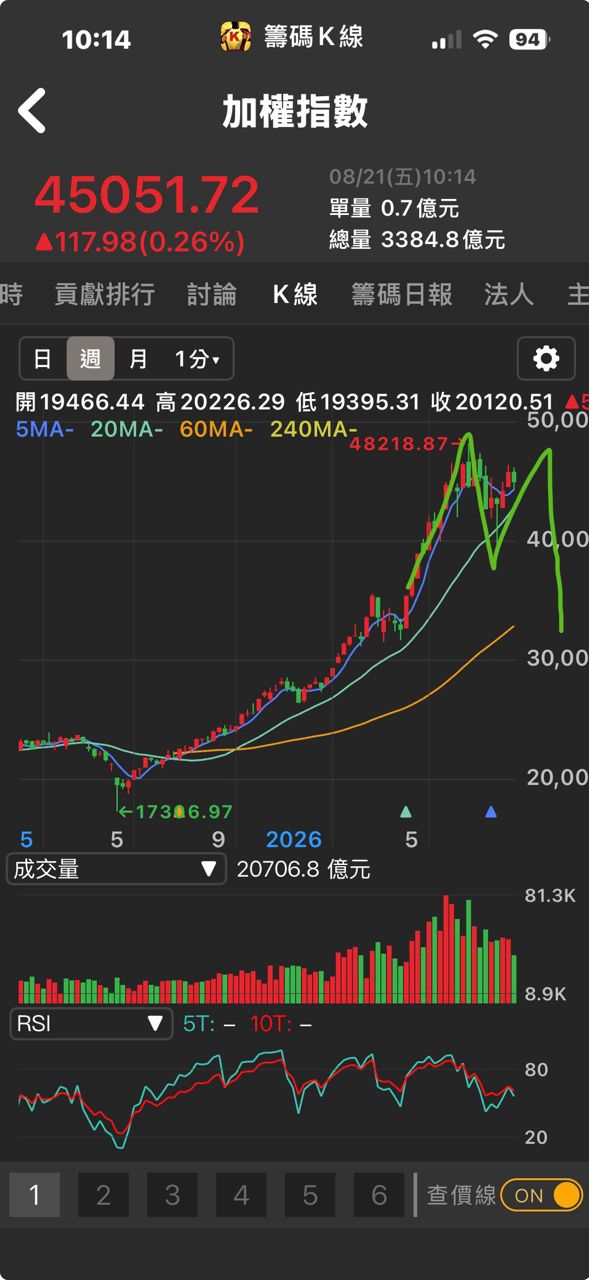The width and height of the screenshot is (589, 1280).
Task: Select the 日 daily chart period
Action: [43, 358]
